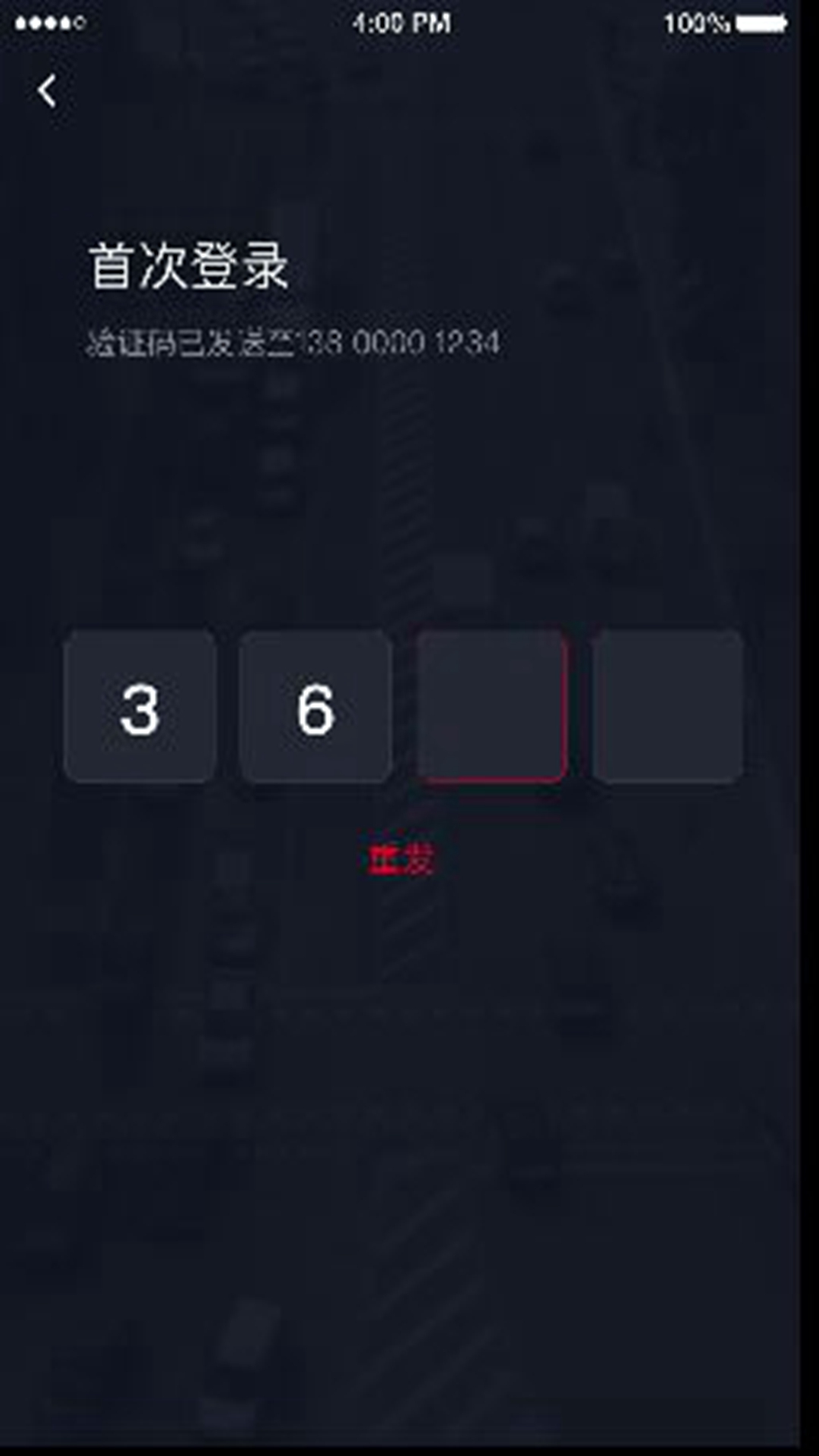Resend the verification code via 重发
Viewport: 819px width, 1456px height.
click(x=401, y=859)
